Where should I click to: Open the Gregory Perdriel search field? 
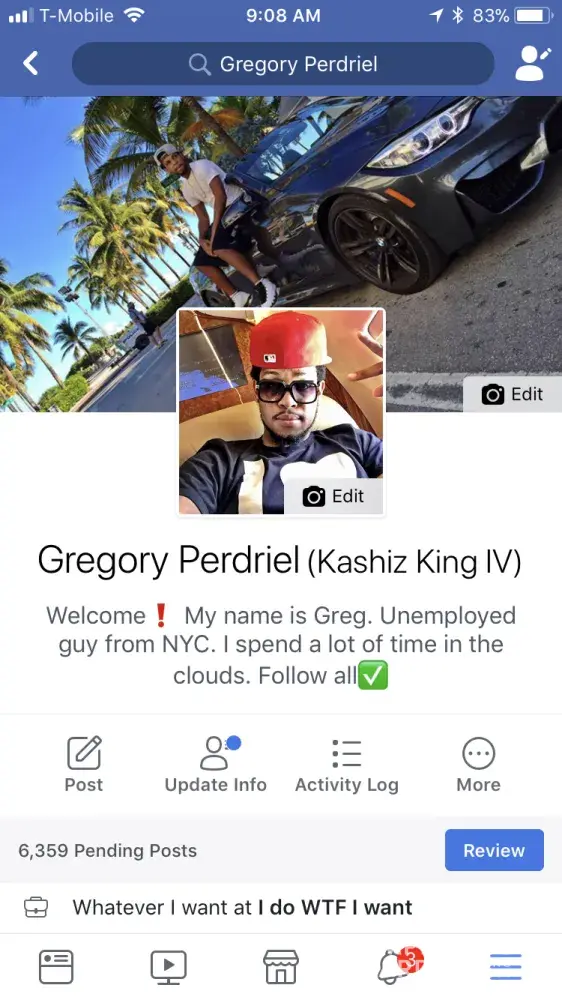(283, 64)
